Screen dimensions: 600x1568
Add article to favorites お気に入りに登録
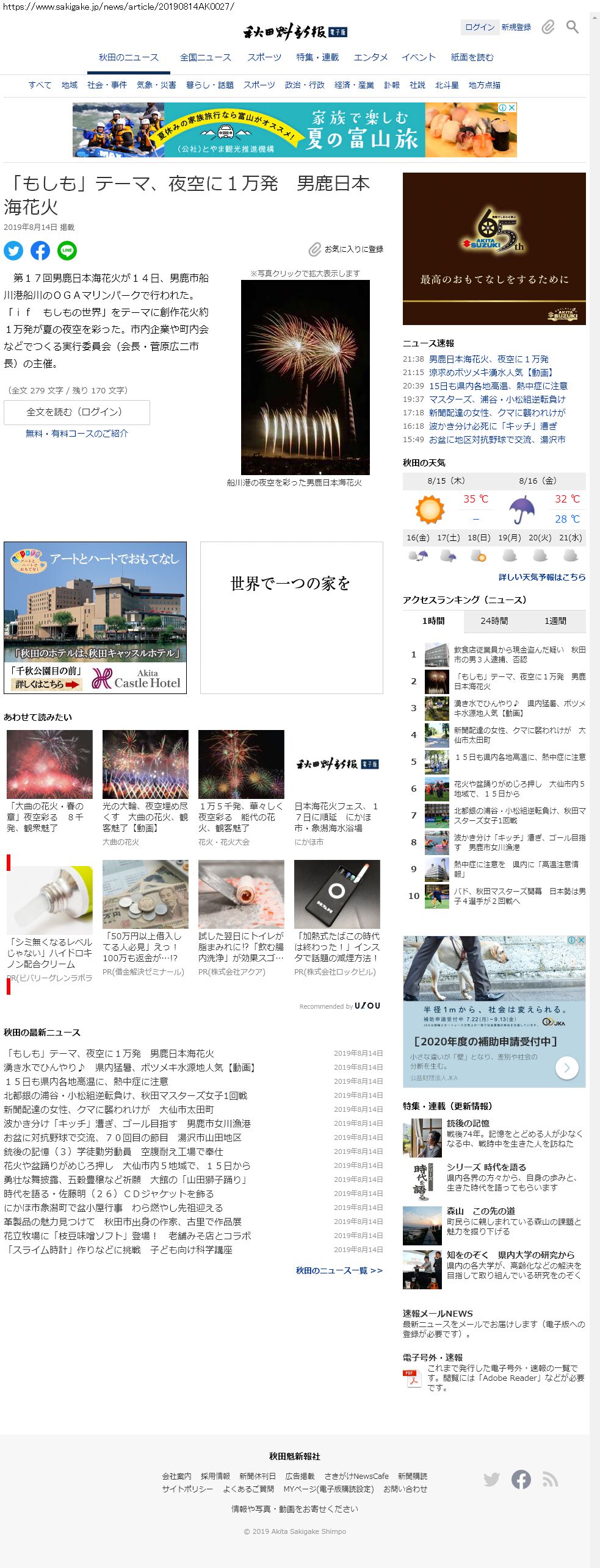pyautogui.click(x=346, y=249)
